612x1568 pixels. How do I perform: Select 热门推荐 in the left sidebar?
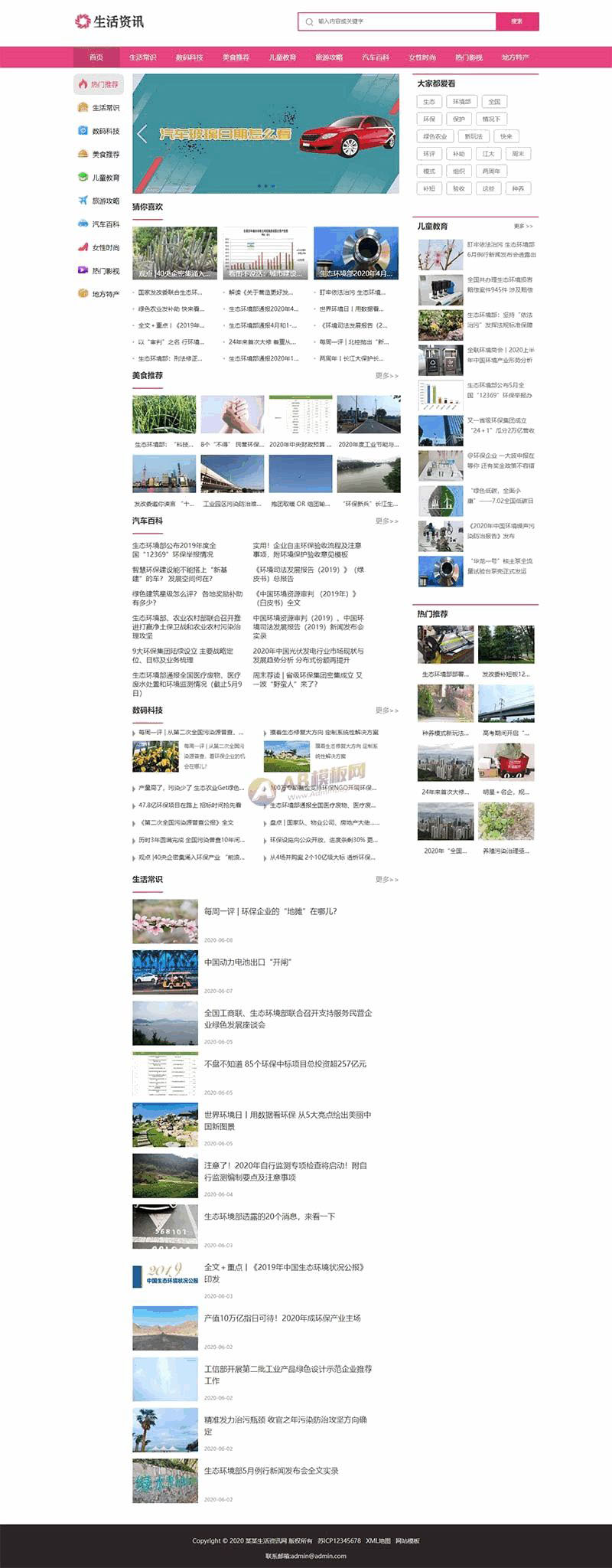[98, 84]
